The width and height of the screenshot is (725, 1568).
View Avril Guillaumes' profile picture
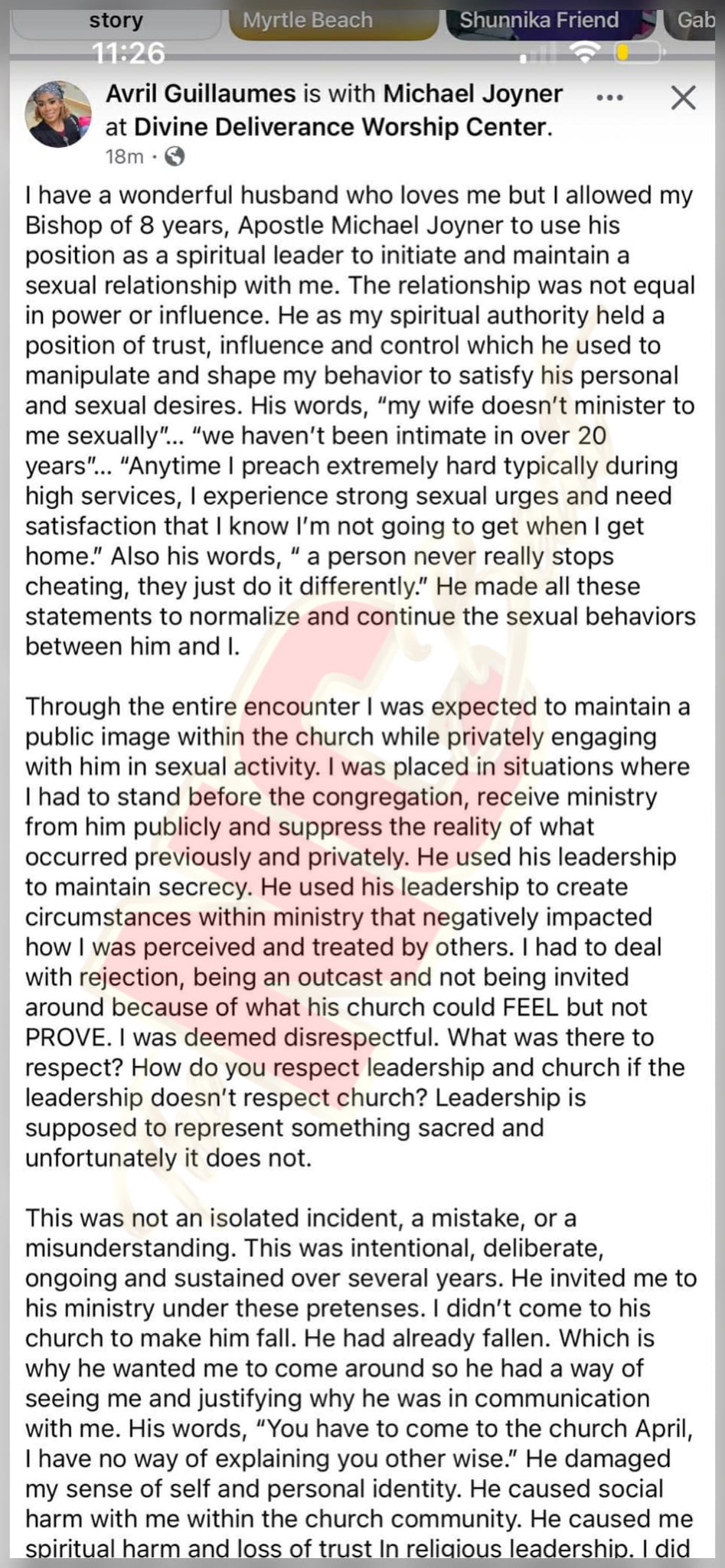click(x=58, y=114)
